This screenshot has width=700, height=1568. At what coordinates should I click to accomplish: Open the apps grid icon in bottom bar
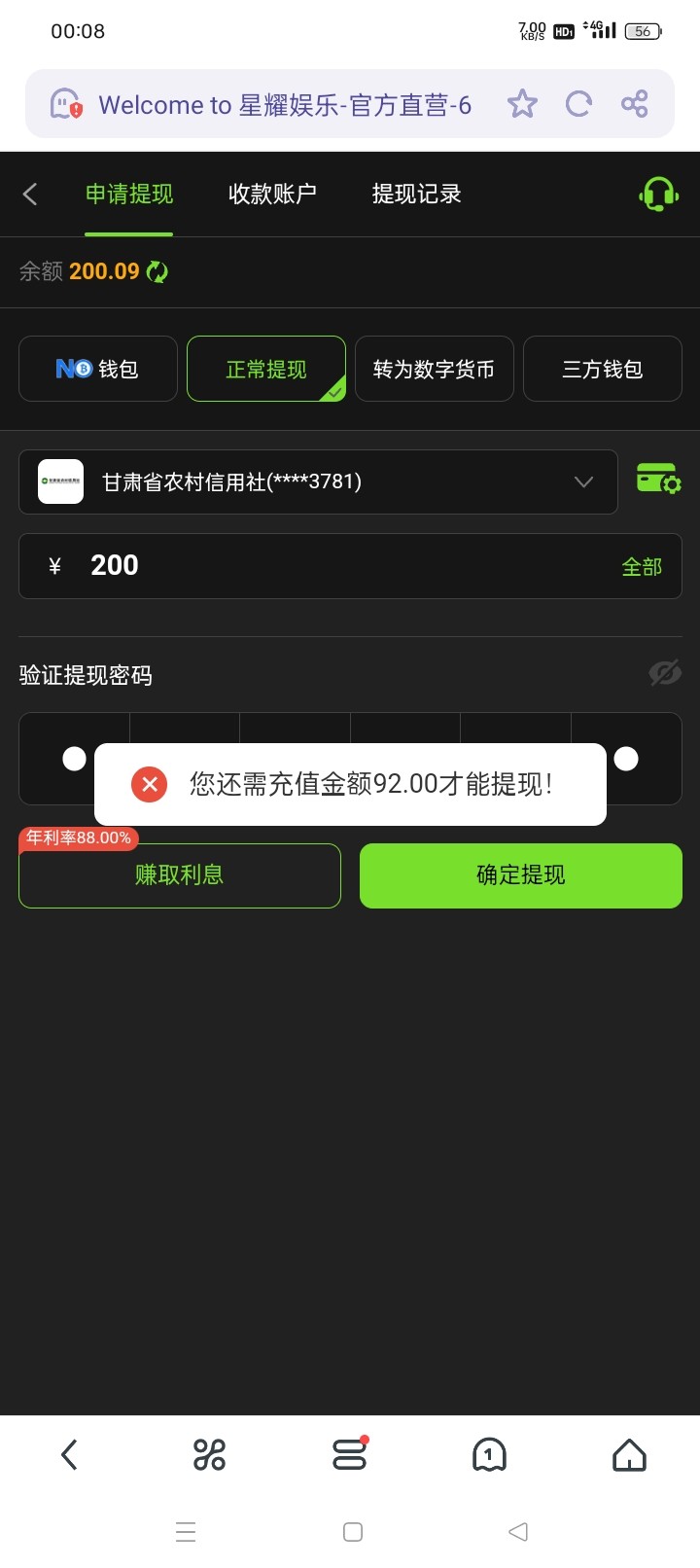click(210, 1455)
